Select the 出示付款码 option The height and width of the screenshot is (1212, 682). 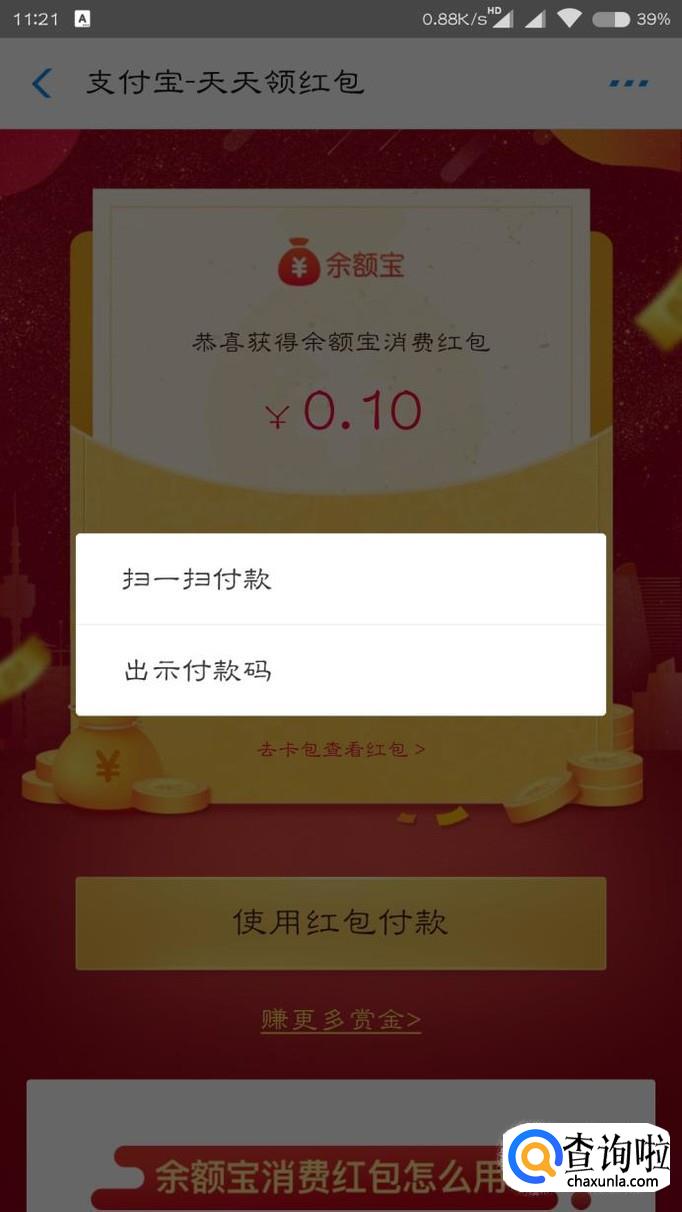[340, 670]
